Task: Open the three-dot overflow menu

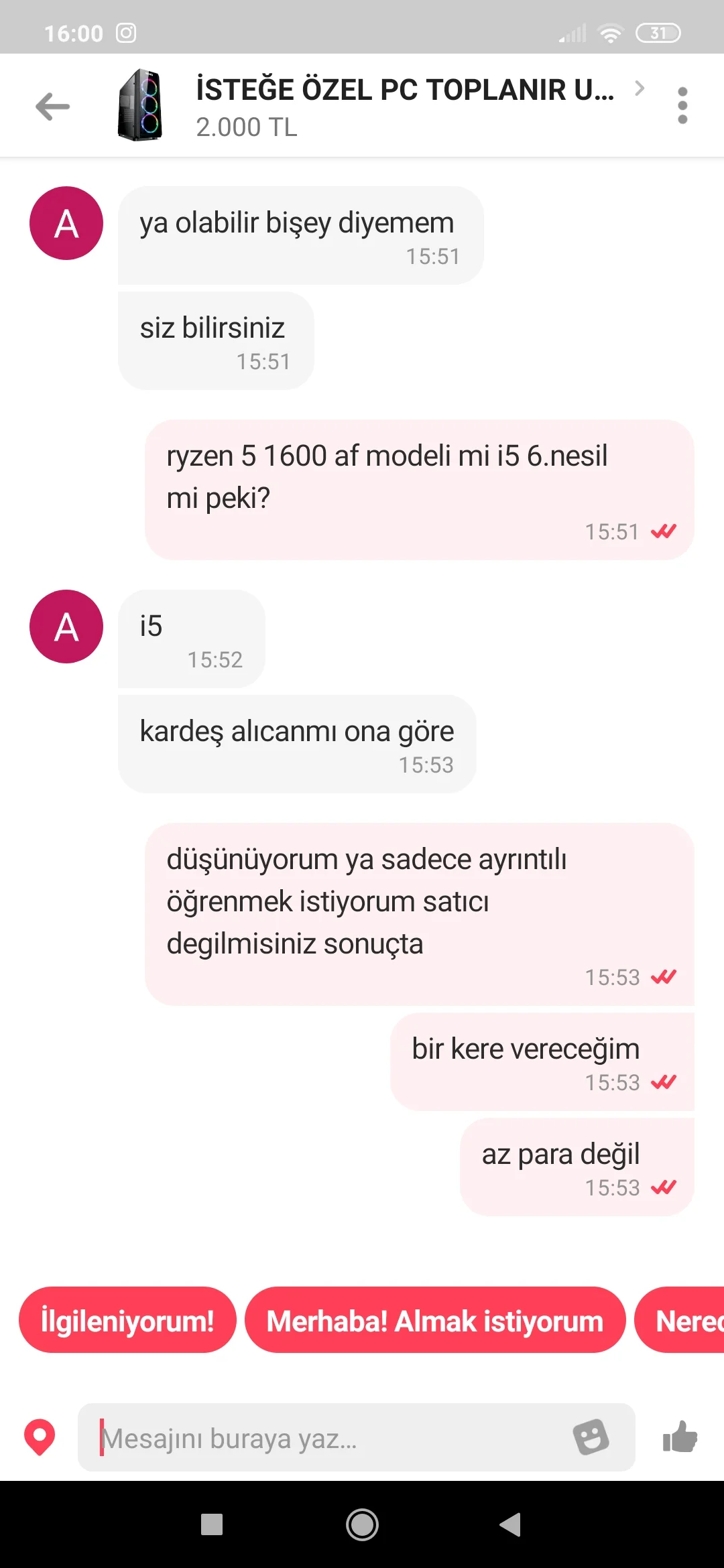Action: [682, 105]
